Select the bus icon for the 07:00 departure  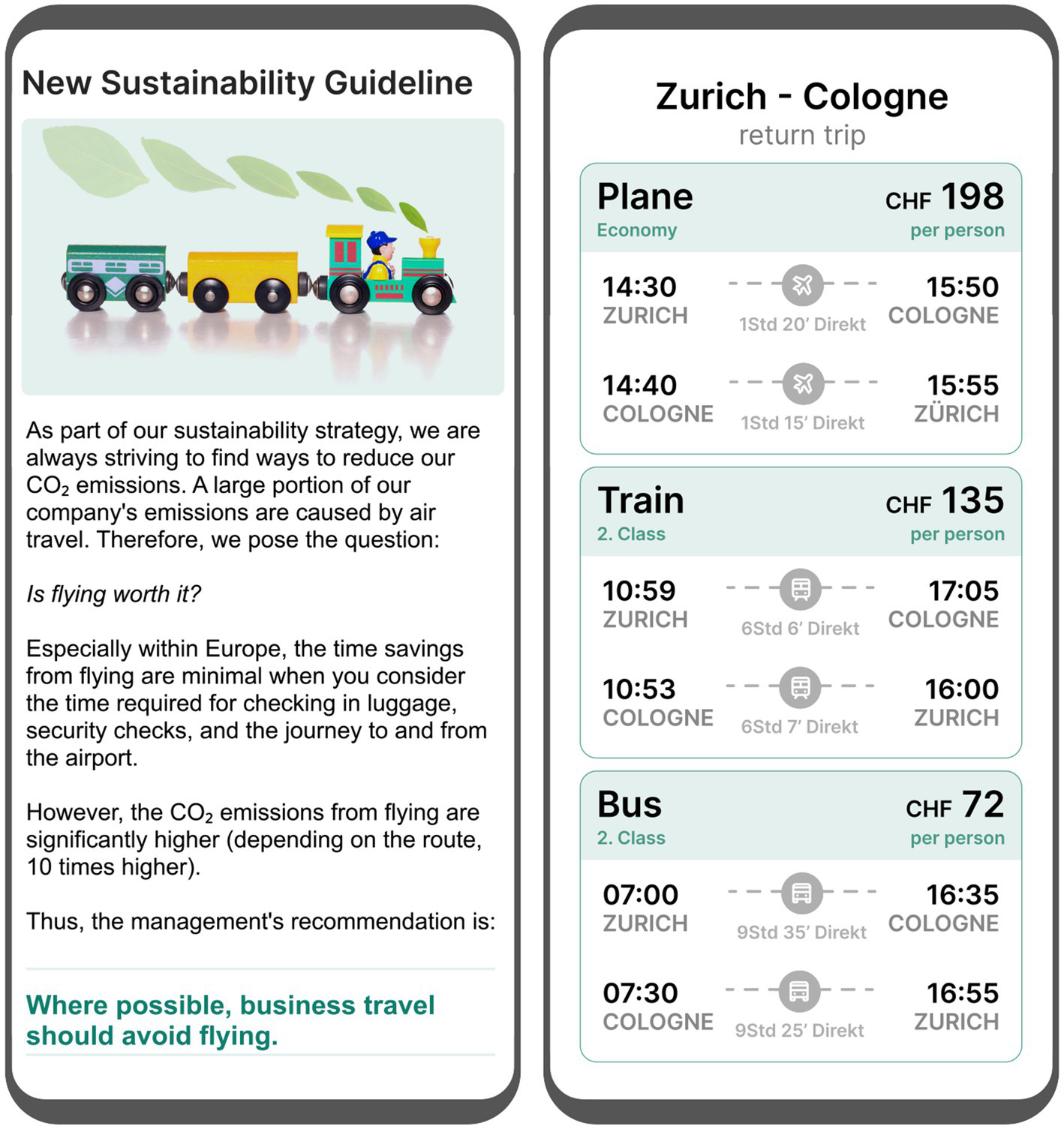coord(801,894)
